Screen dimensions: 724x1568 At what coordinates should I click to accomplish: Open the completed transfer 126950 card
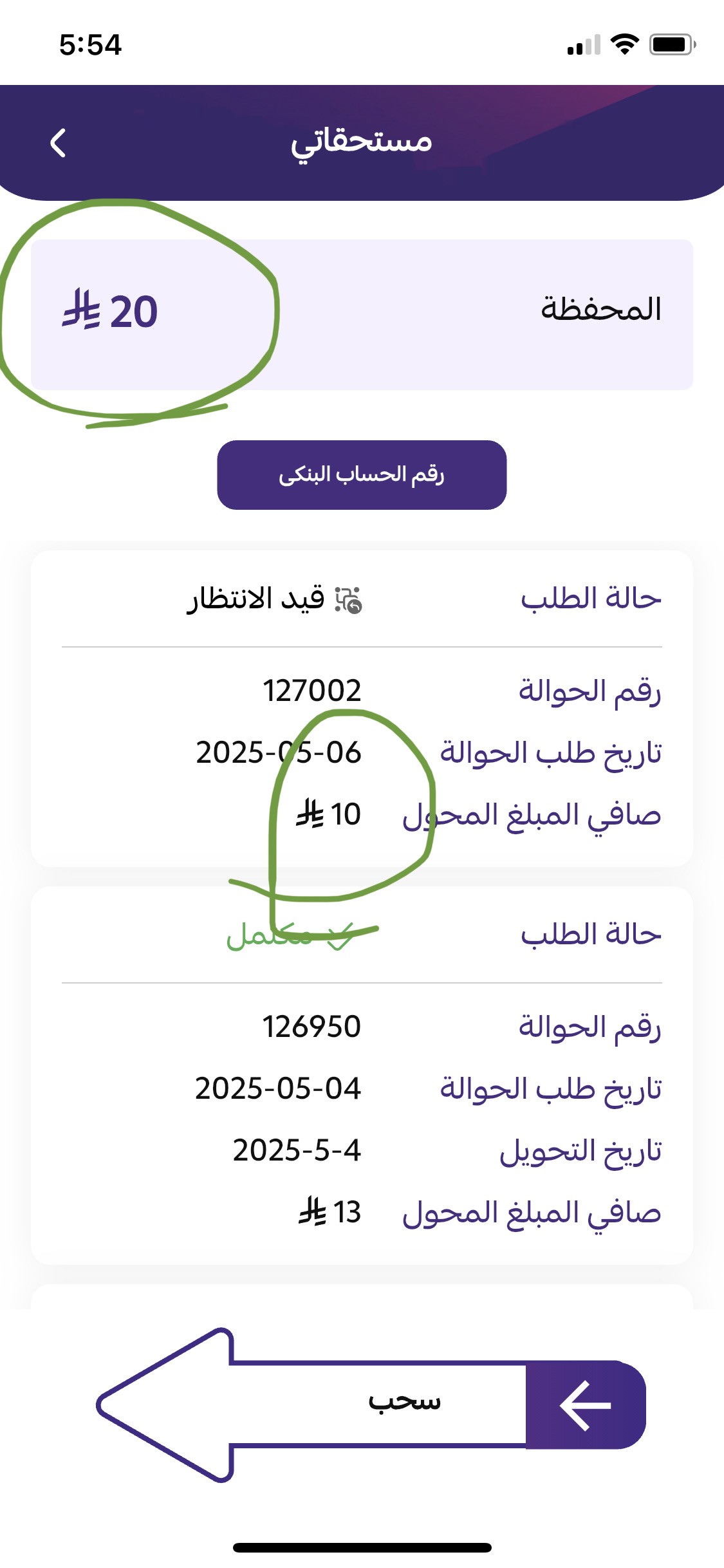pyautogui.click(x=362, y=1075)
